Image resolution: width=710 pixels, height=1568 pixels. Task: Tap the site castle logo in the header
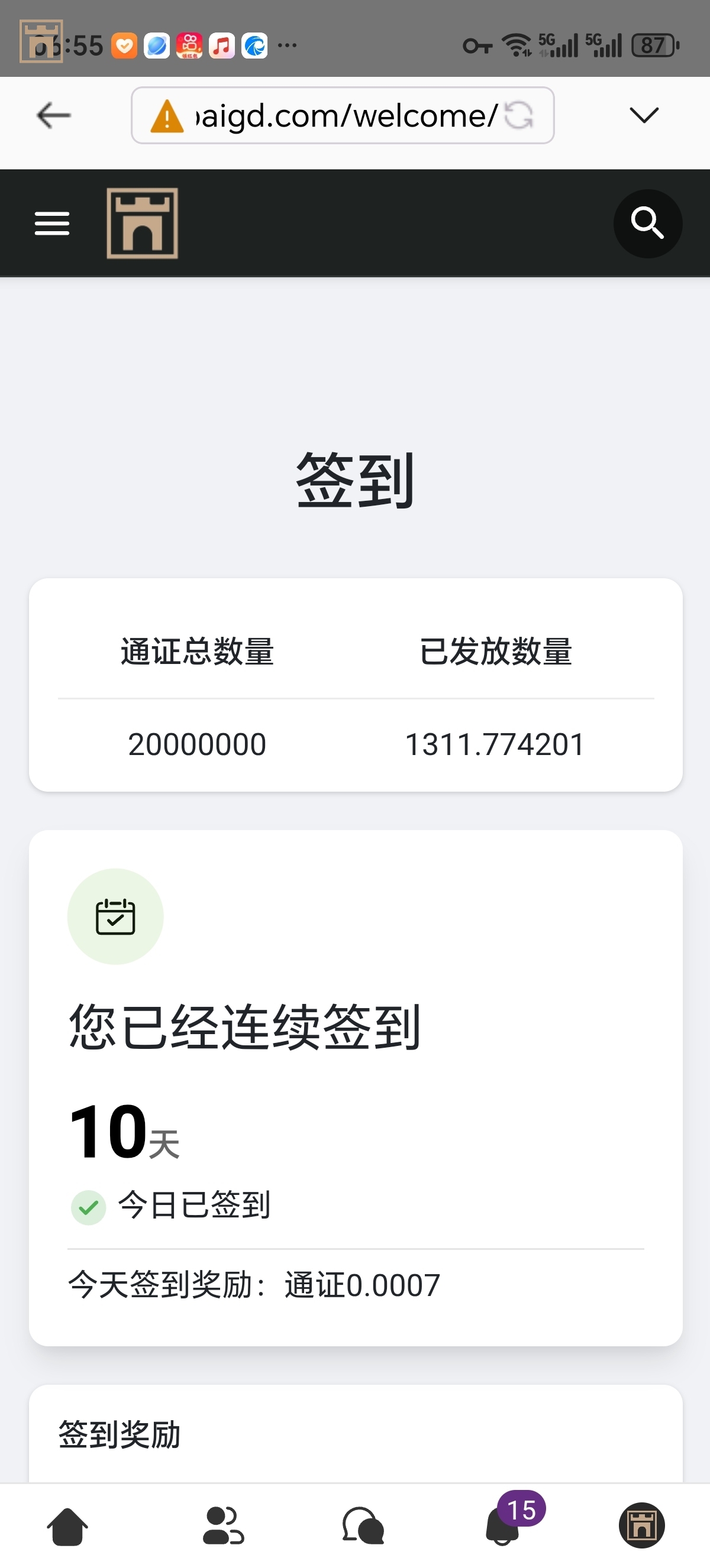pos(143,223)
